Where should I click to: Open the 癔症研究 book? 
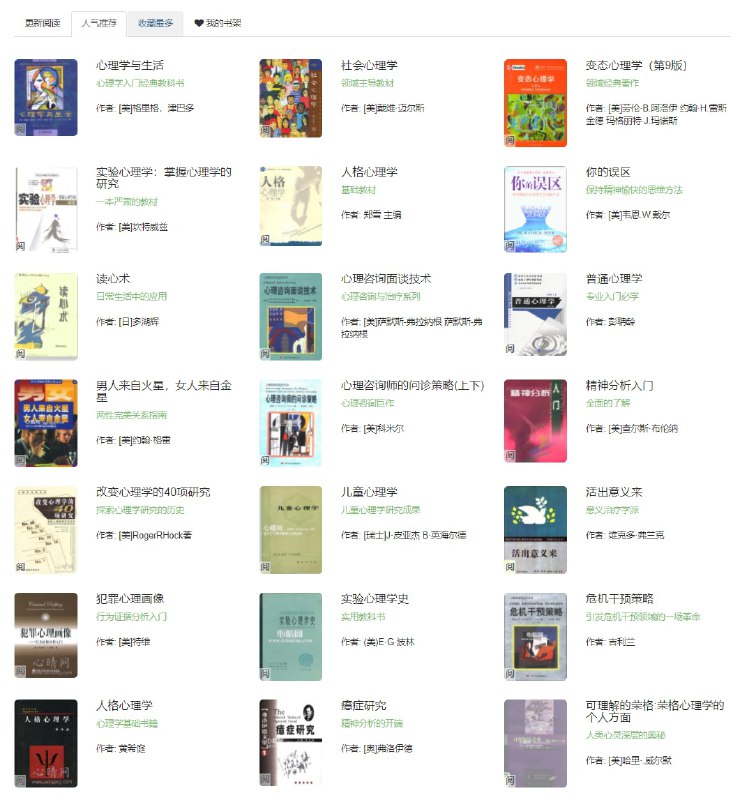point(363,706)
